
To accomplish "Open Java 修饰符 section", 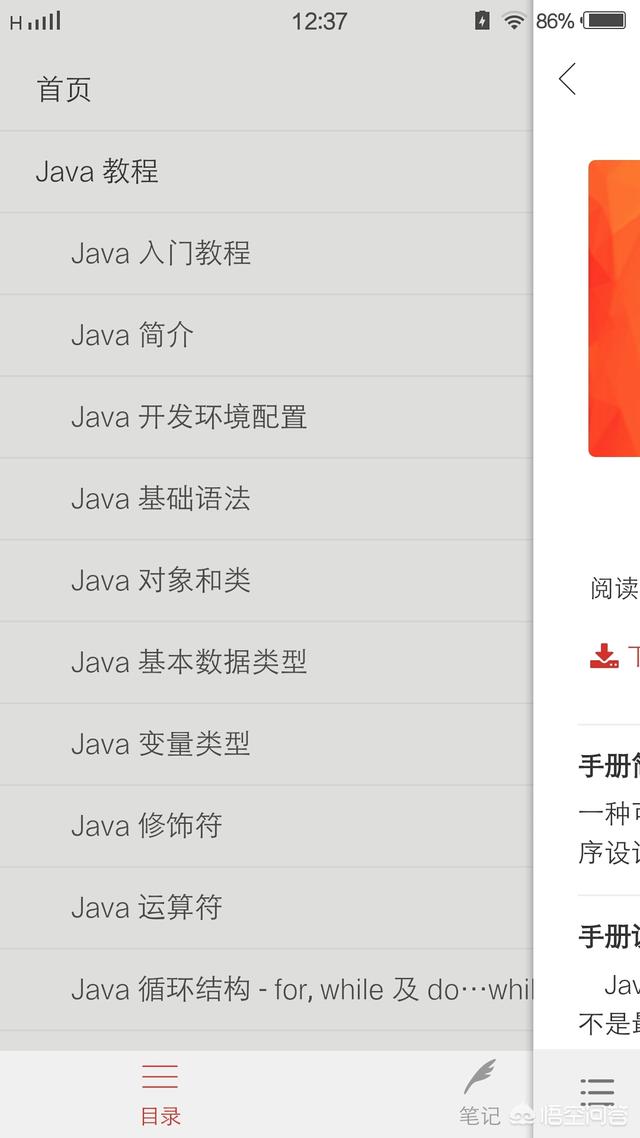I will click(x=147, y=826).
